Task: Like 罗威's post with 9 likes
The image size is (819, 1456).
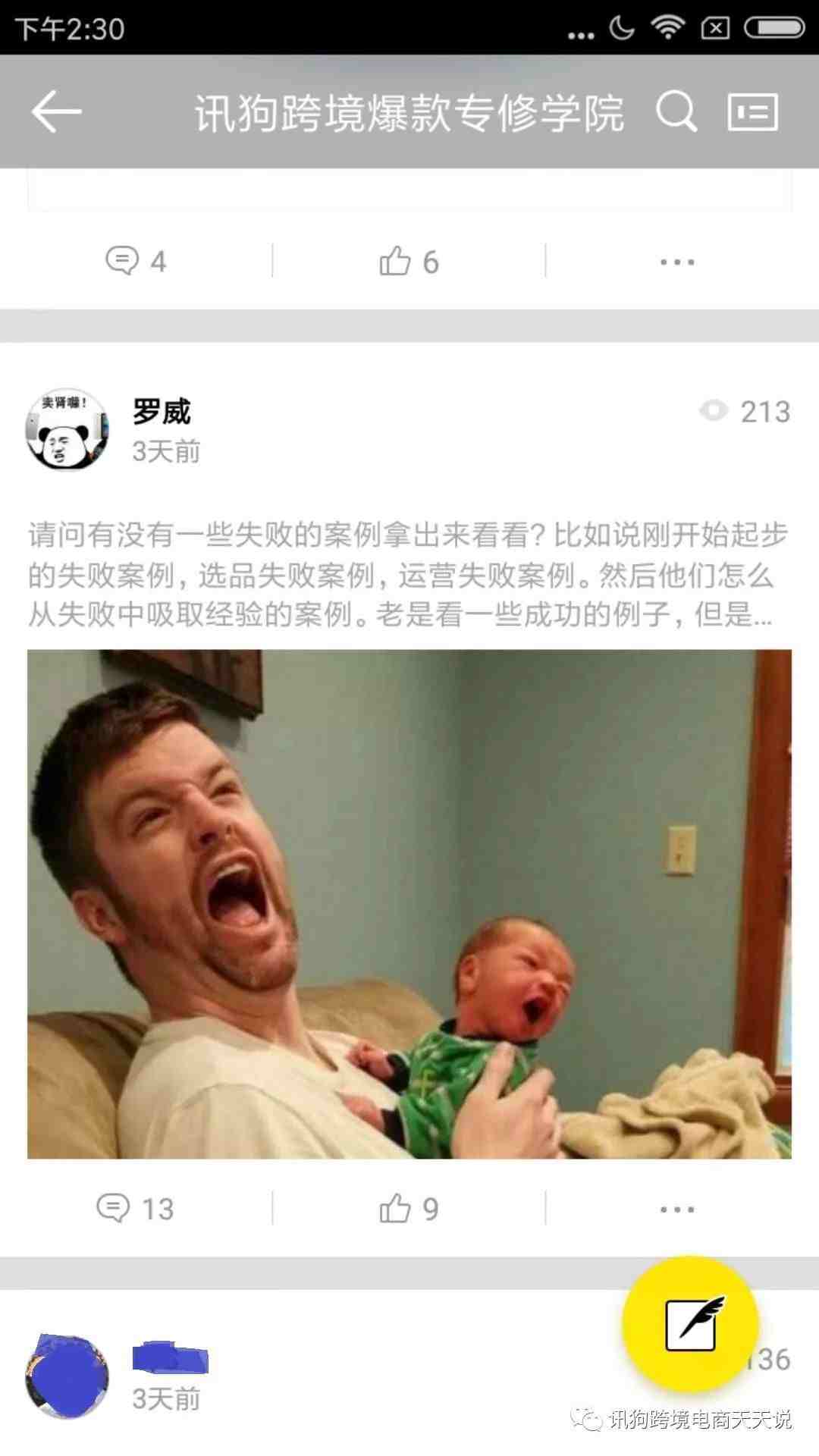Action: [409, 1208]
